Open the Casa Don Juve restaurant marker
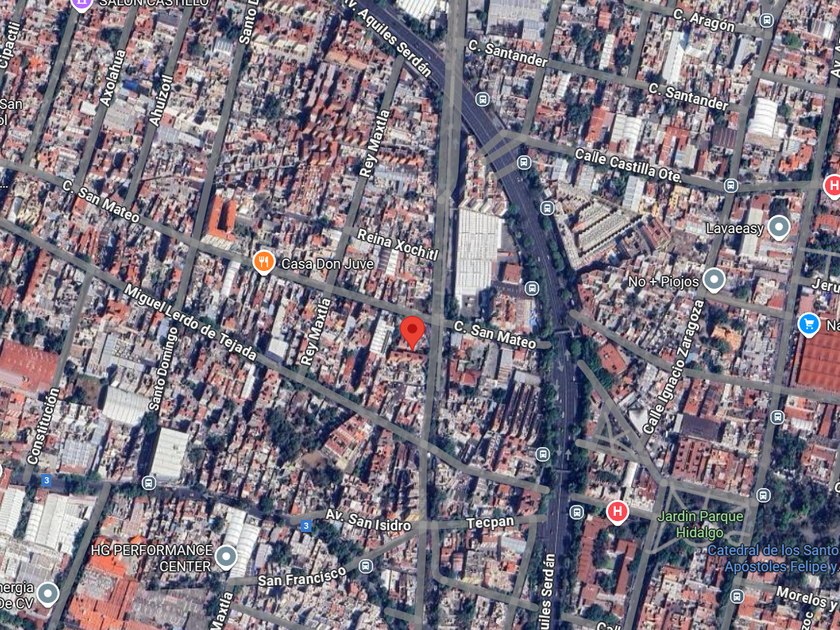Image resolution: width=840 pixels, height=630 pixels. [263, 262]
